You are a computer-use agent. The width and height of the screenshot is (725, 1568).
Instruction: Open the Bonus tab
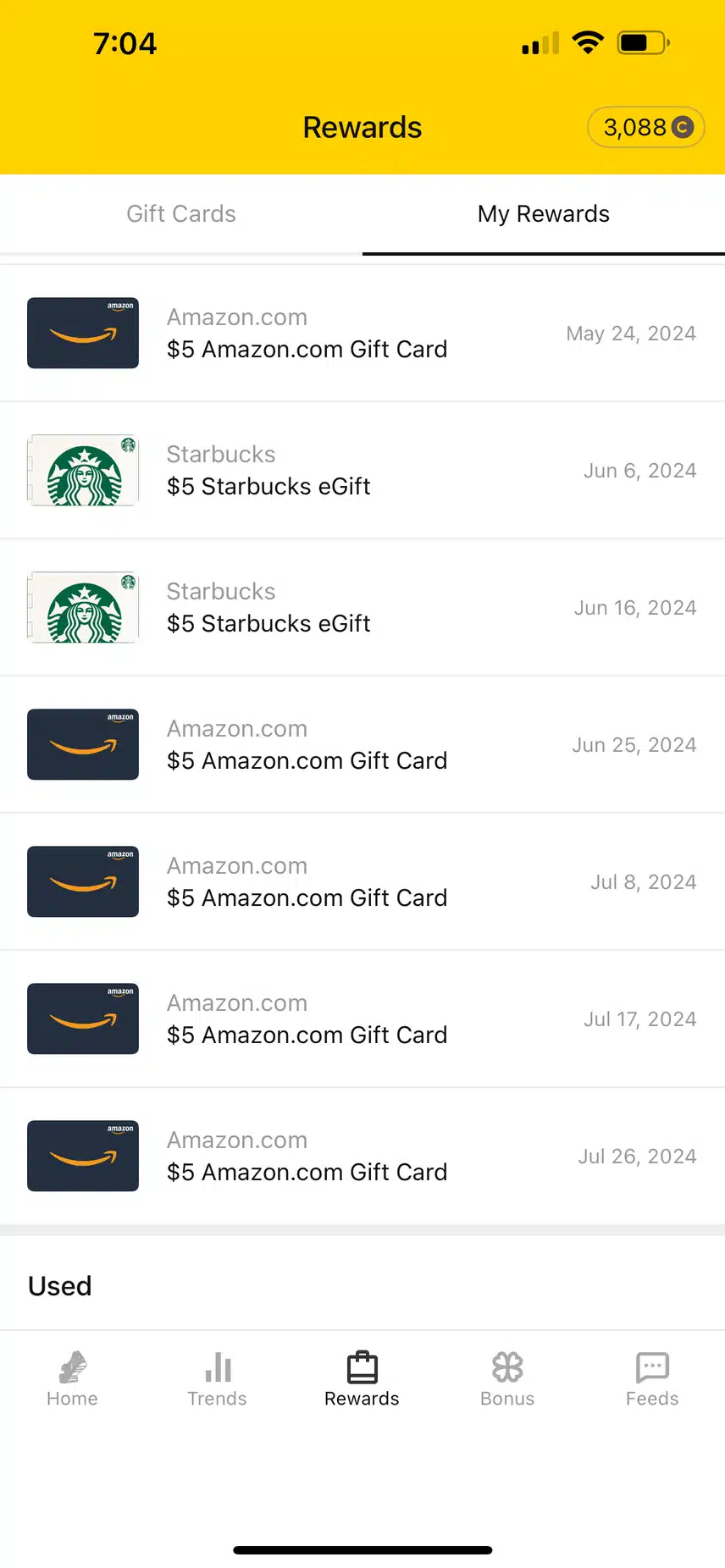tap(507, 1379)
